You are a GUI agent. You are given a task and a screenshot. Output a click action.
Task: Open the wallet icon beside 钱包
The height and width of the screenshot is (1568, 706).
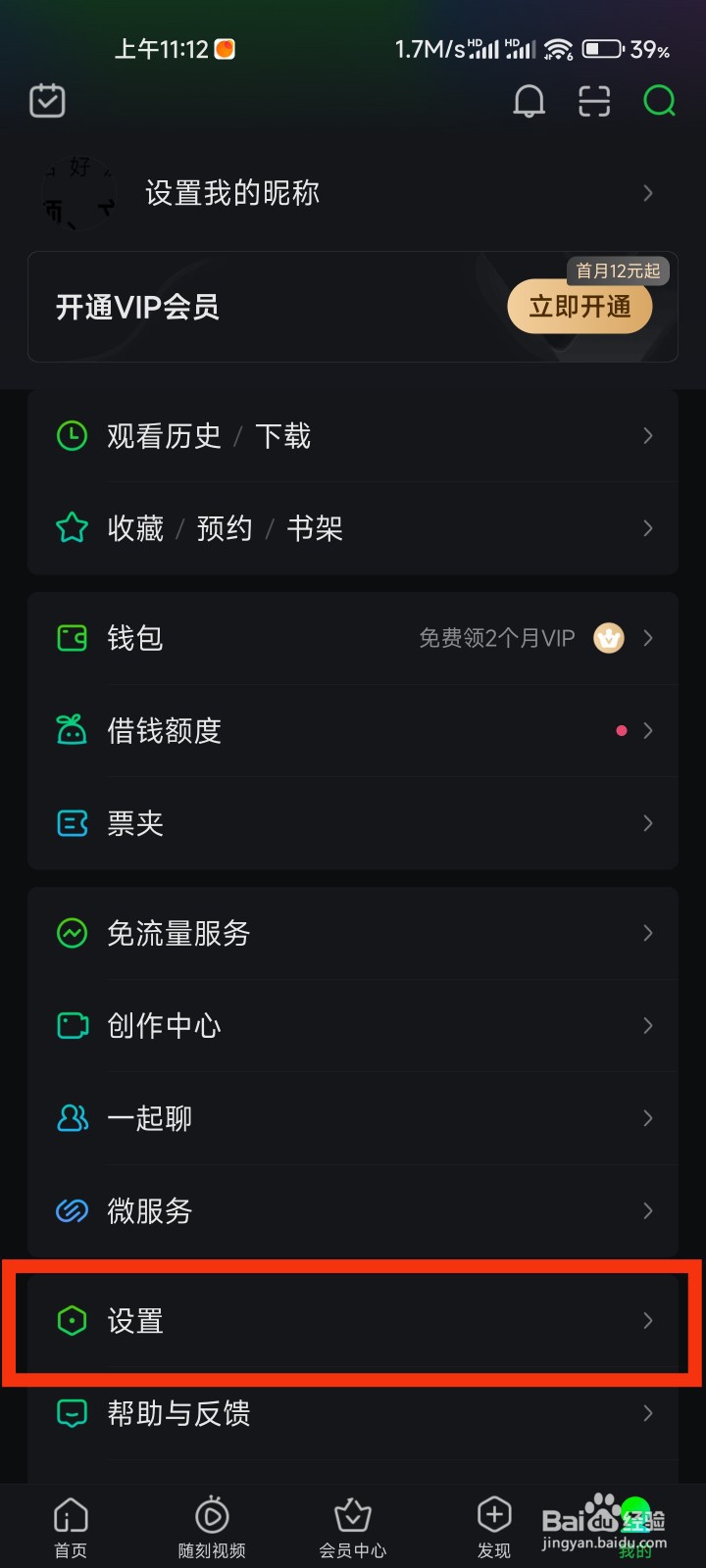71,638
